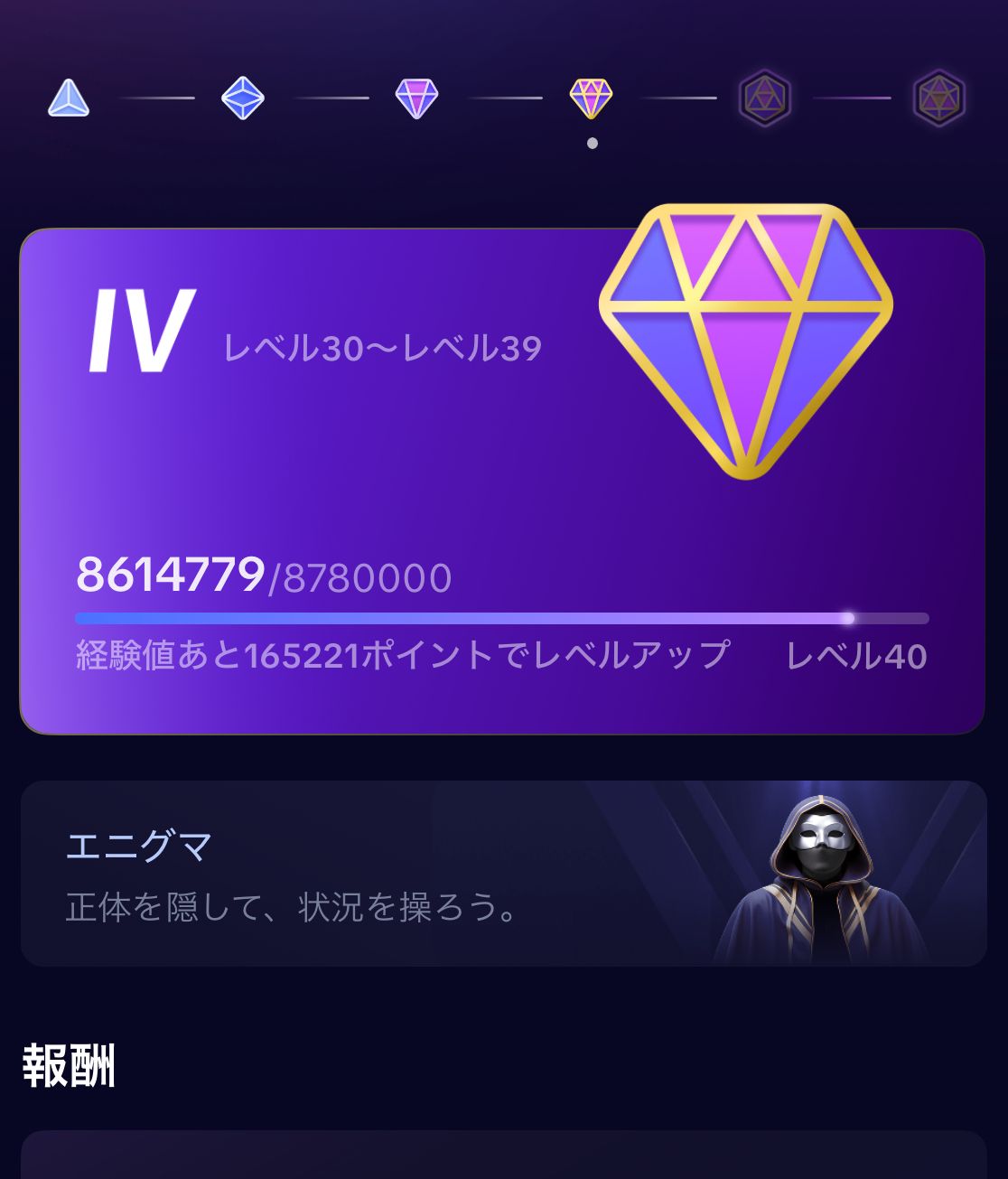Select the second tier blue gem icon

242,98
